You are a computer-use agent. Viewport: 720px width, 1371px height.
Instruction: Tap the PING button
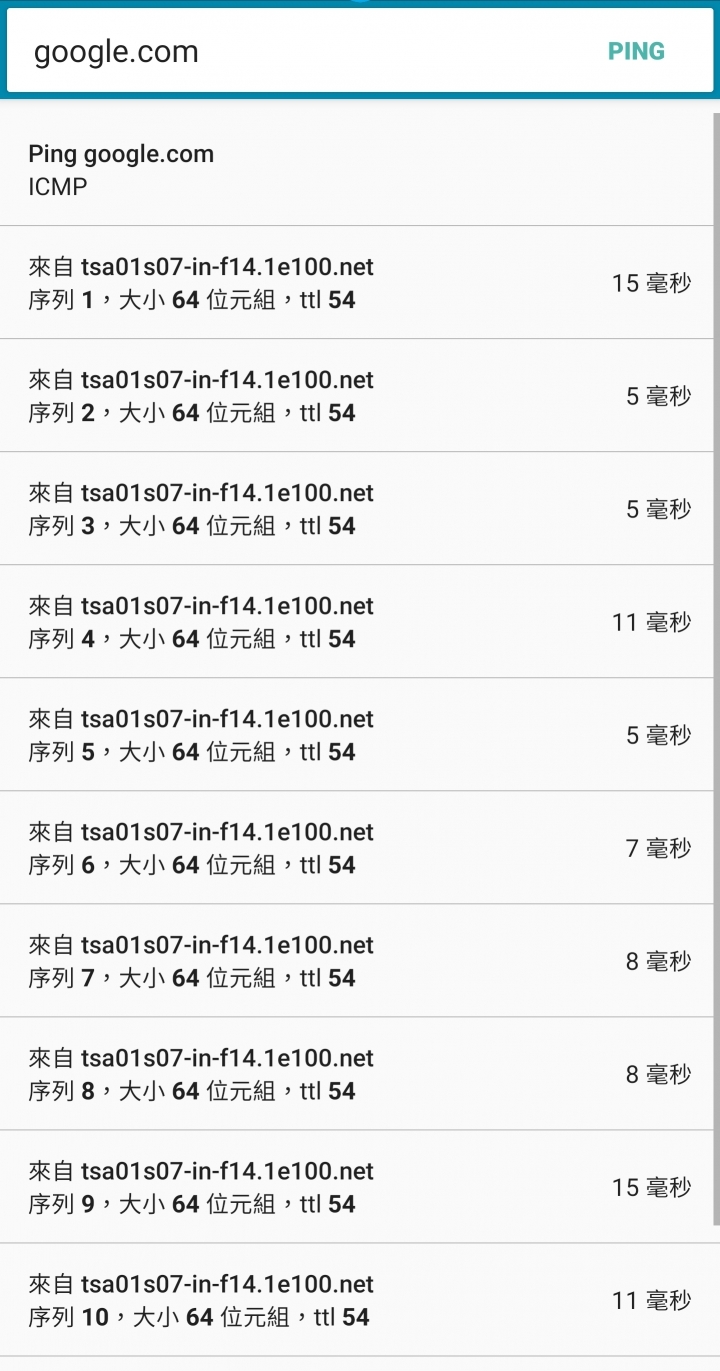click(636, 52)
